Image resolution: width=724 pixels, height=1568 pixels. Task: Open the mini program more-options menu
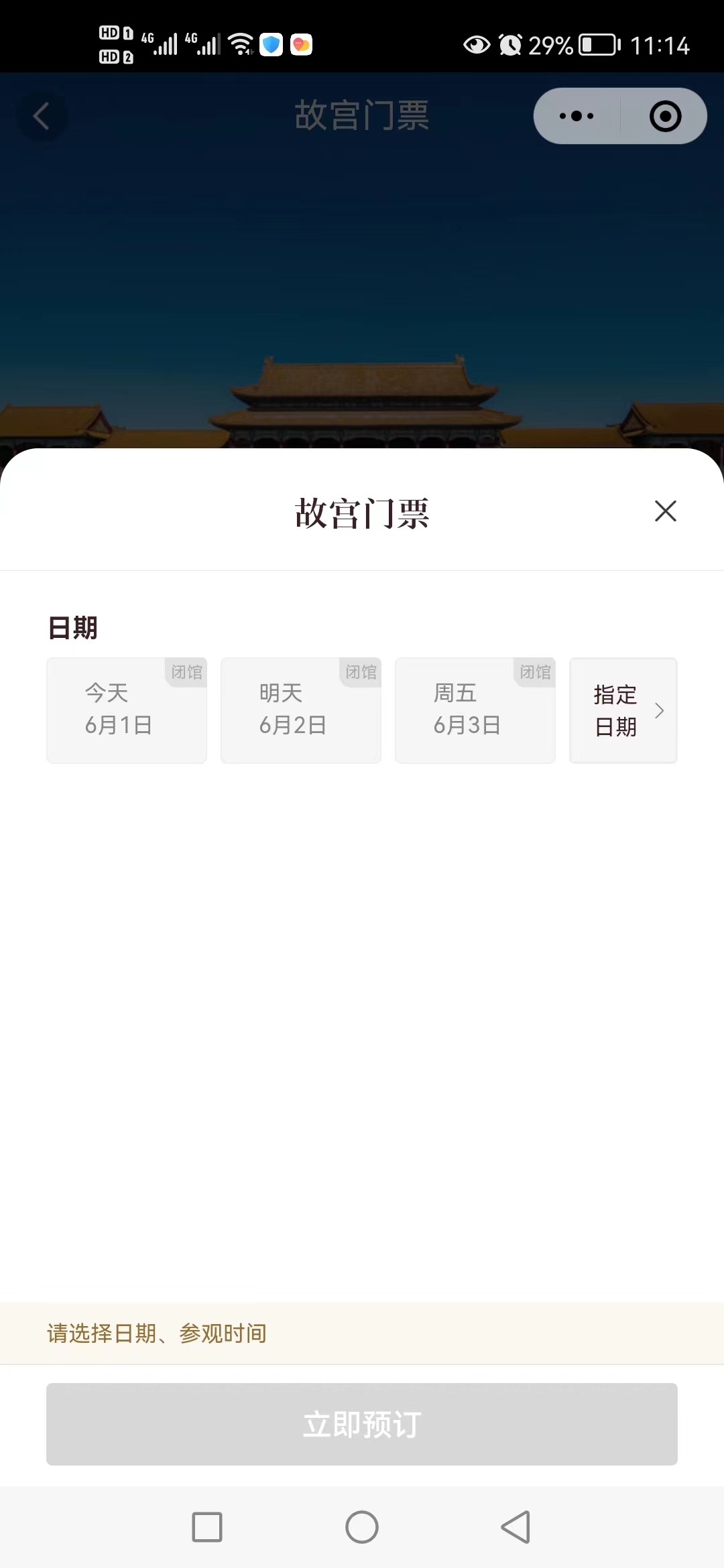click(x=577, y=116)
